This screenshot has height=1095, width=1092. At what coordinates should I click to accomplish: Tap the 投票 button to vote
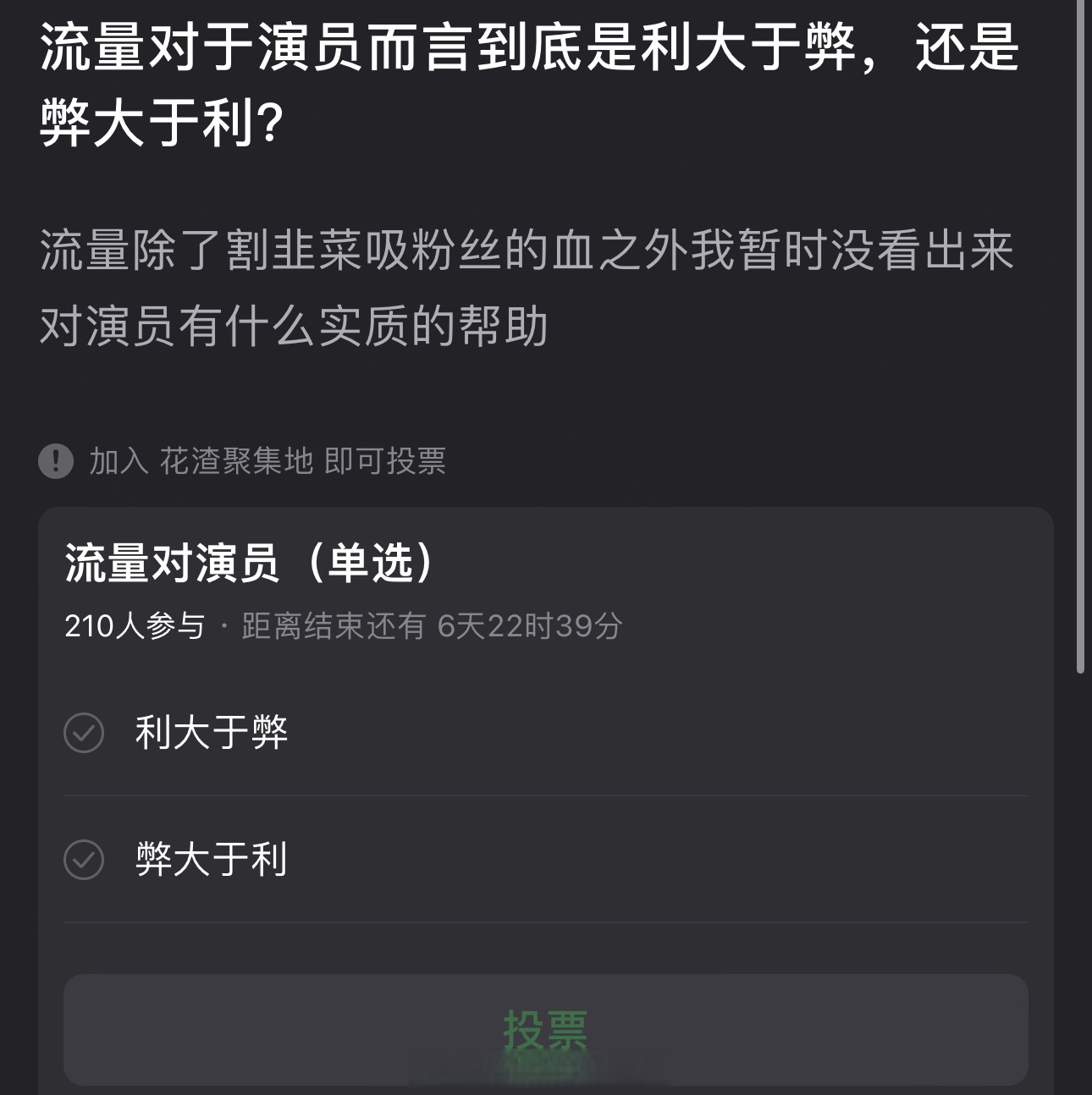click(x=545, y=1029)
